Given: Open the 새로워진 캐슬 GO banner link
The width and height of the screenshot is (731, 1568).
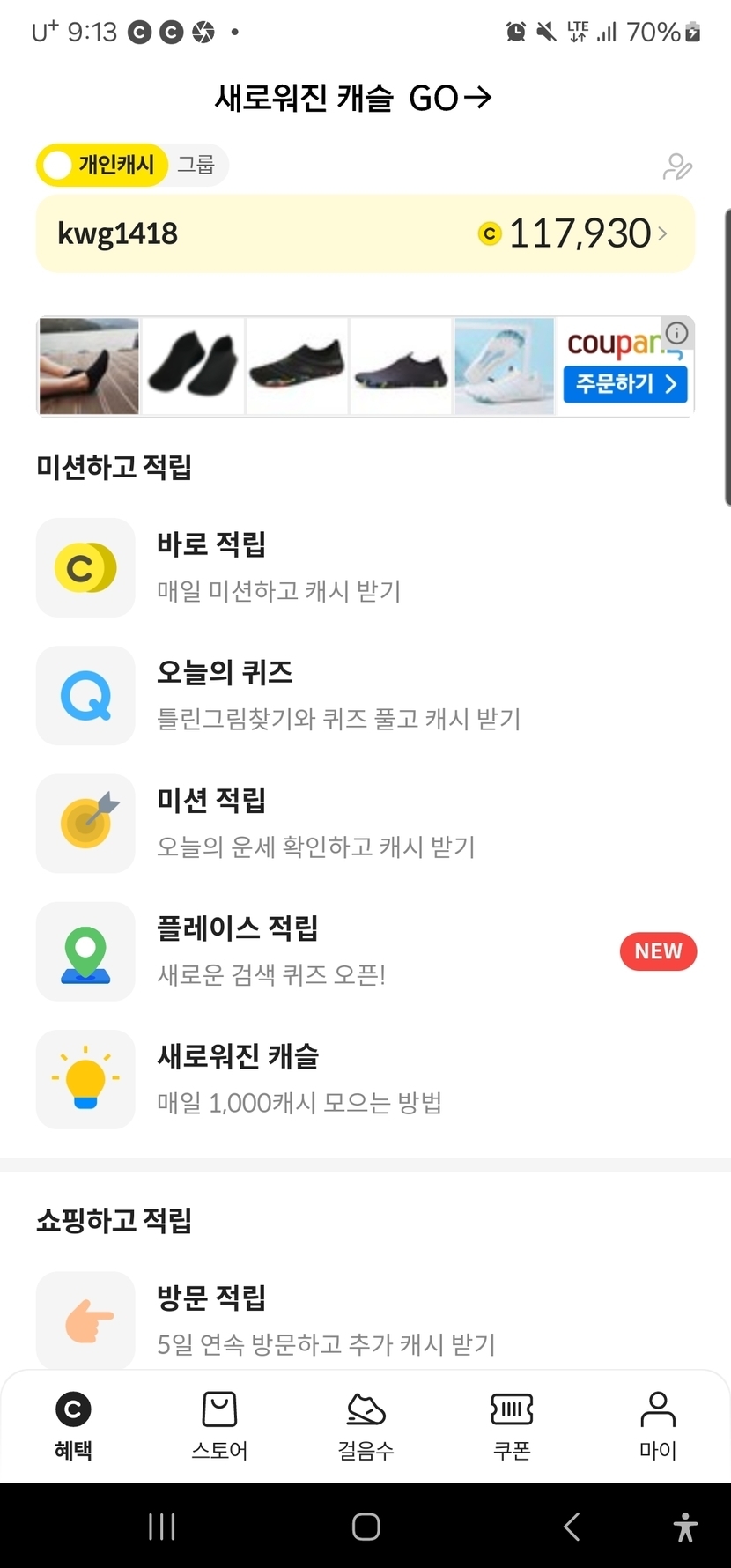Looking at the screenshot, I should tap(353, 98).
